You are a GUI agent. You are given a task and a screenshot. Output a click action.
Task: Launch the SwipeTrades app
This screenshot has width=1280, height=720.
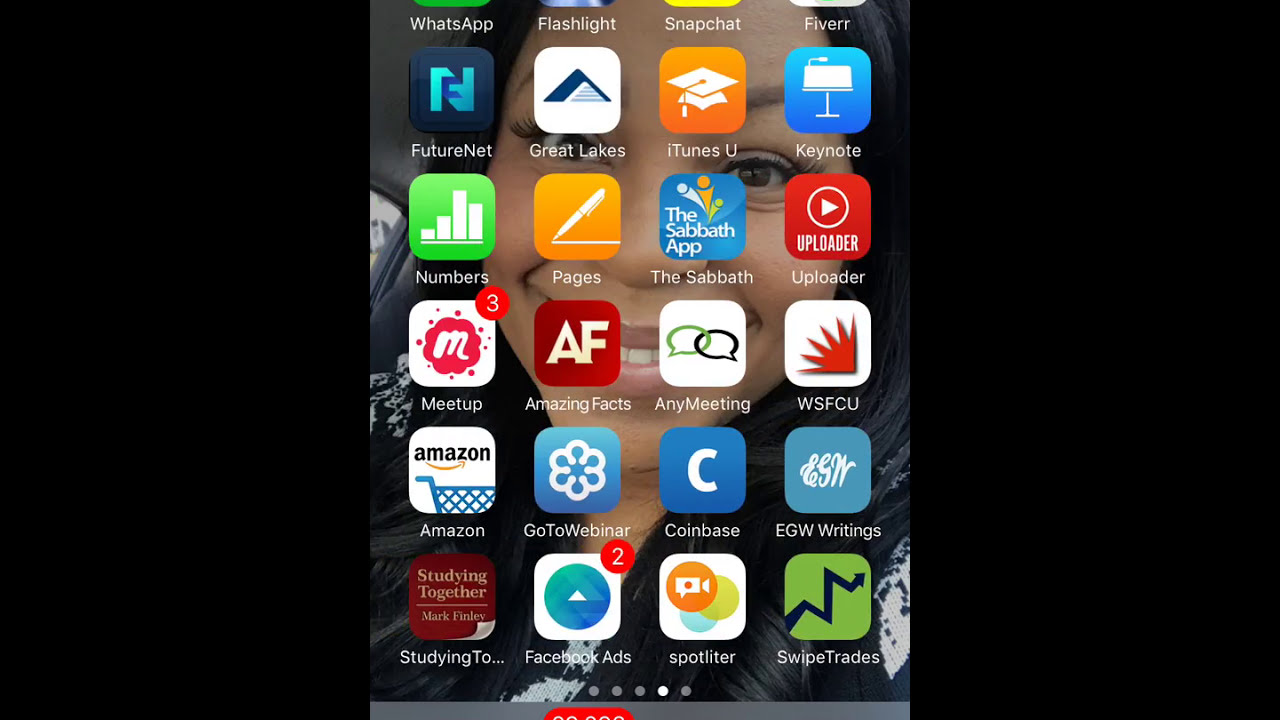(827, 597)
